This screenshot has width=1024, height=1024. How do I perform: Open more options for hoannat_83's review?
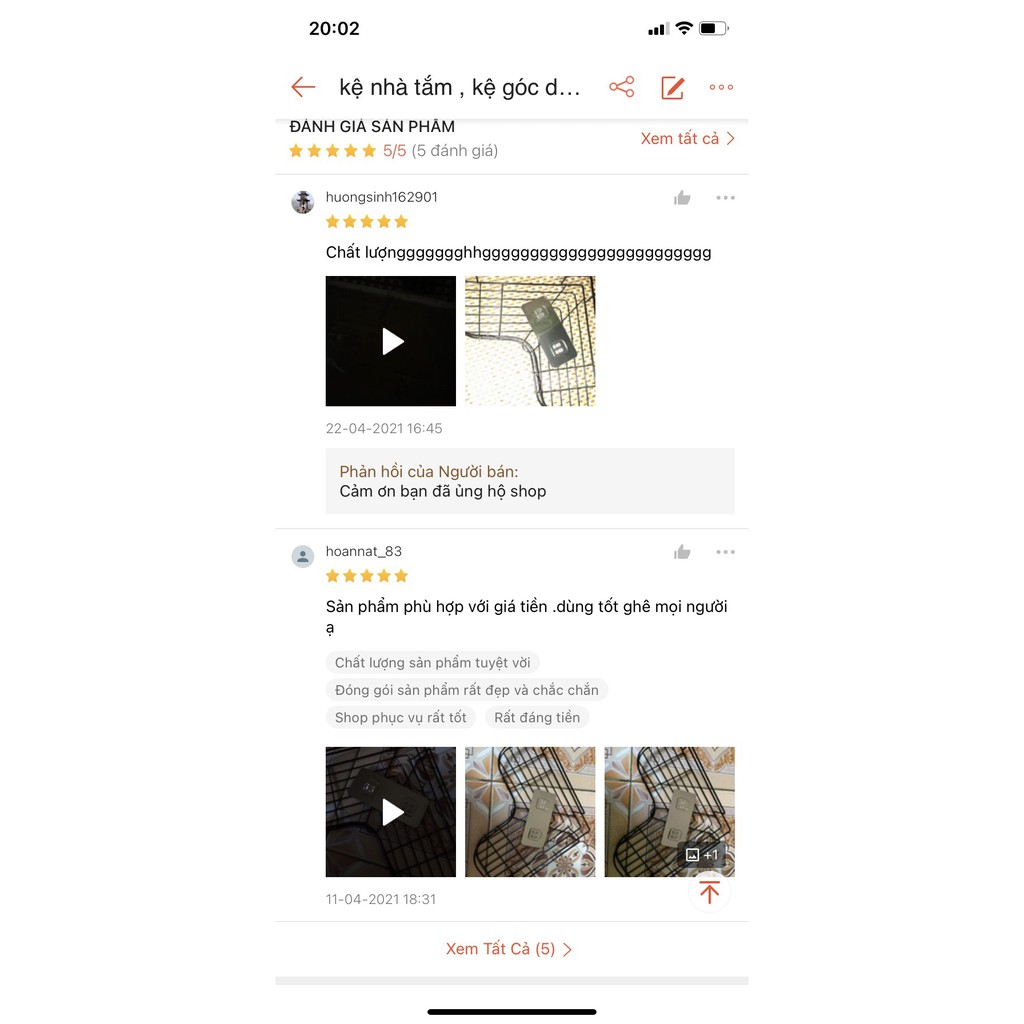(725, 552)
